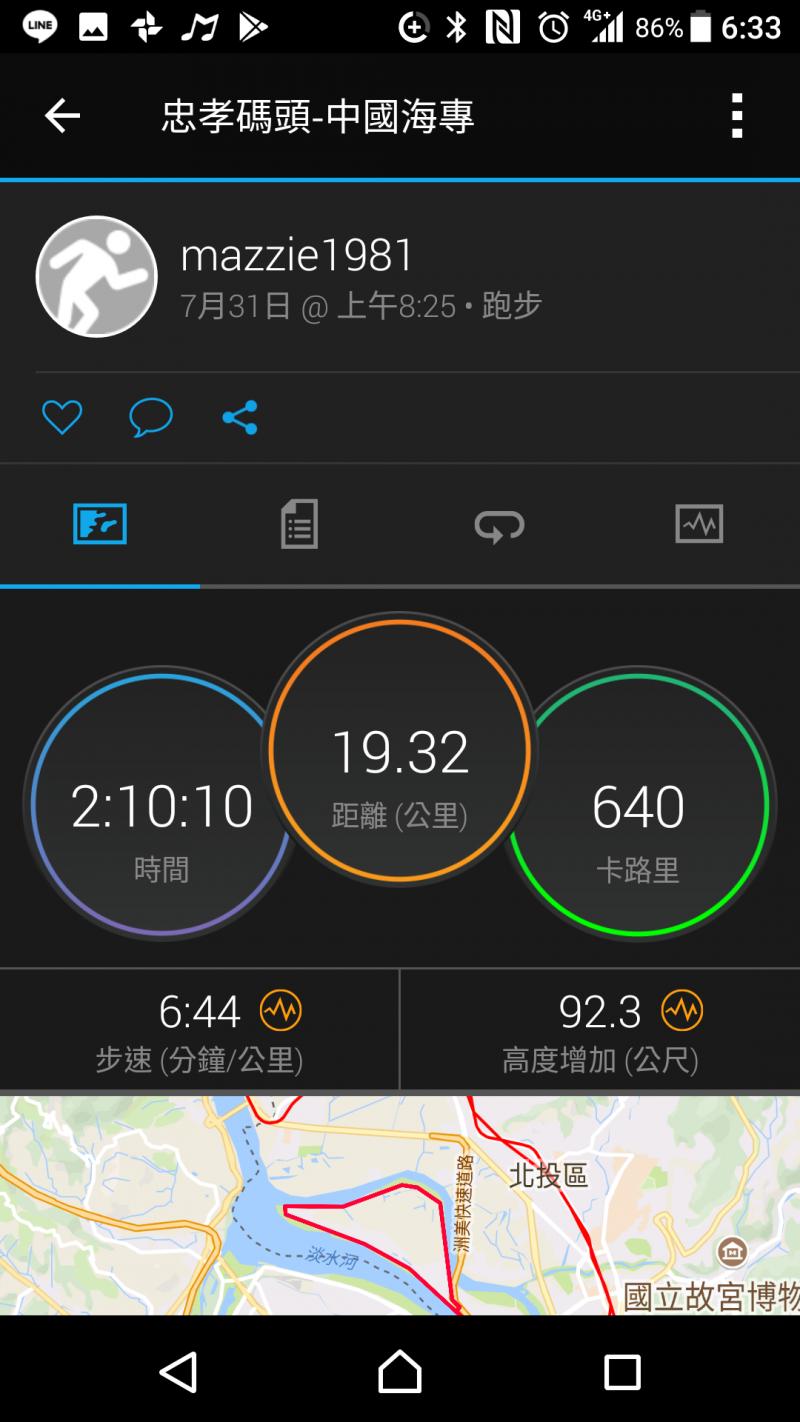This screenshot has height=1422, width=800.
Task: Open mazzie1981's profile avatar
Action: [97, 277]
